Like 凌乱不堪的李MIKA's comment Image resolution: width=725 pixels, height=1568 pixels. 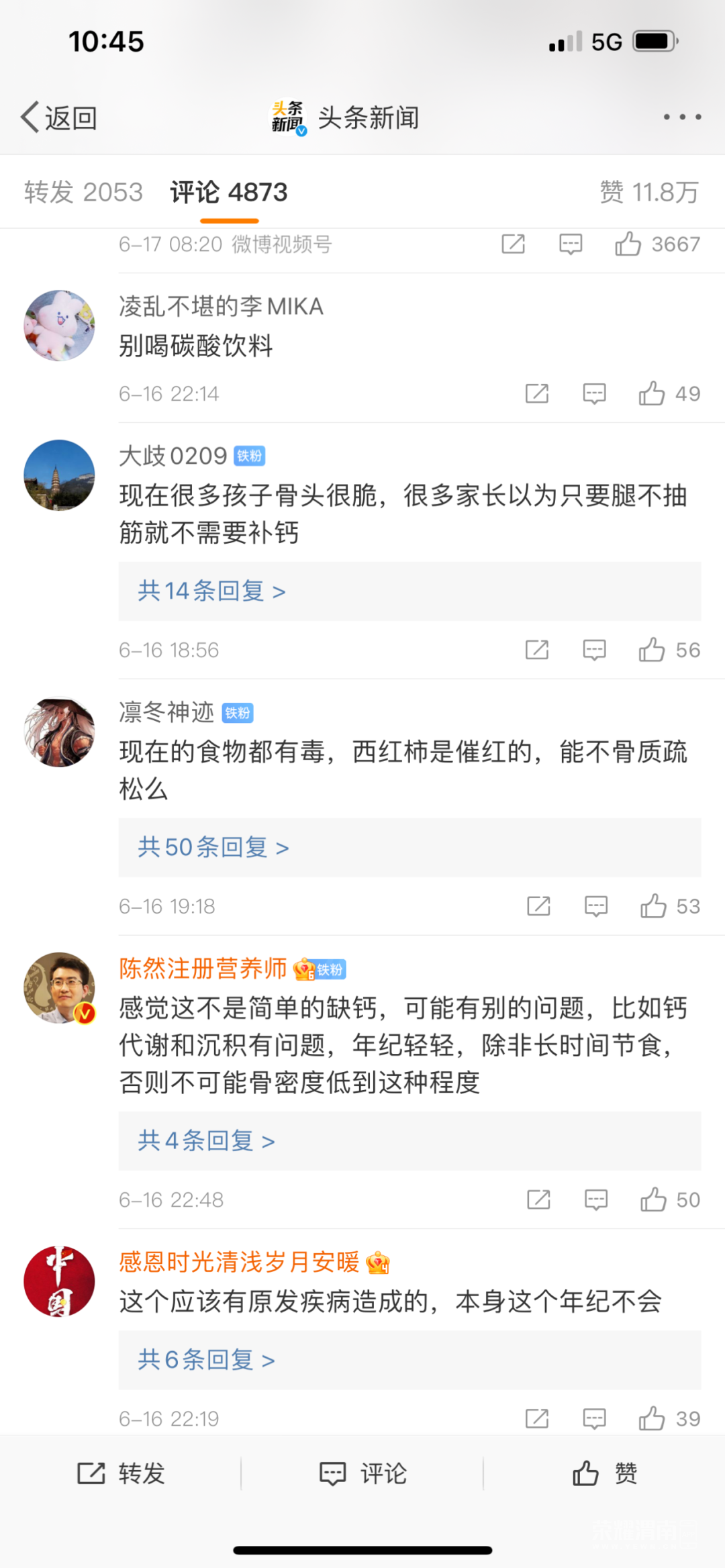click(652, 393)
